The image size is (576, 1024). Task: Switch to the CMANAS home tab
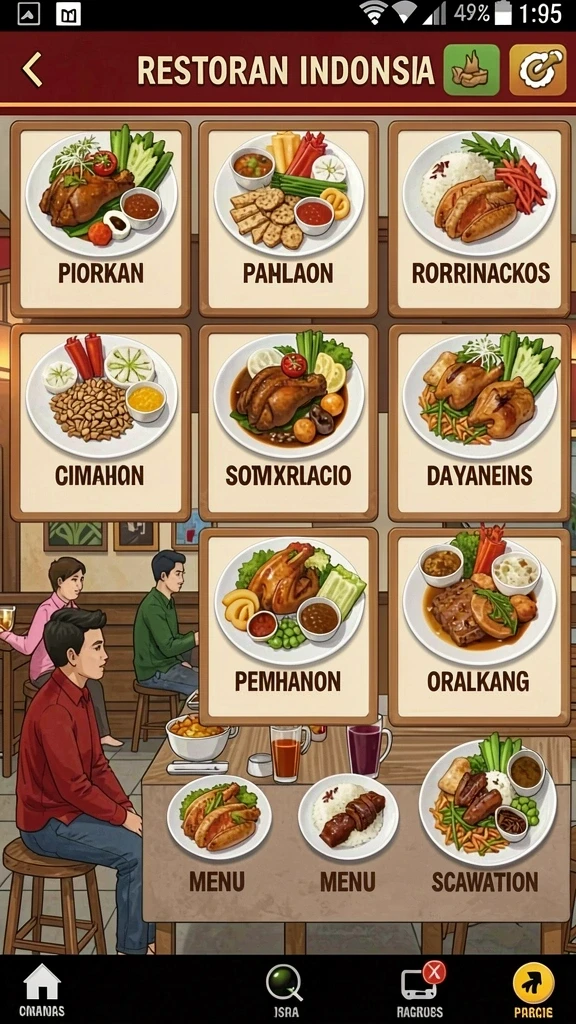tap(42, 990)
